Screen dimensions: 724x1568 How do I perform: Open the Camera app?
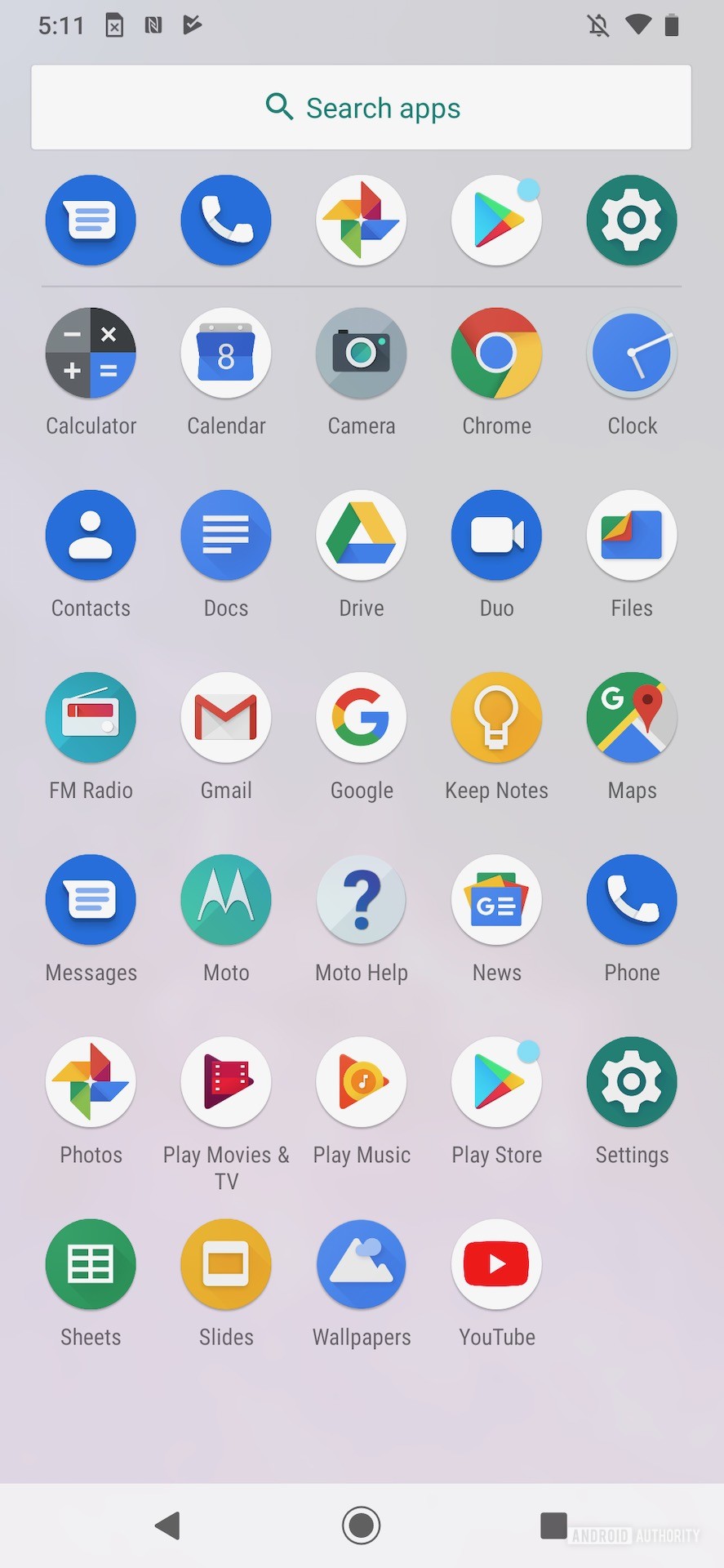(362, 353)
